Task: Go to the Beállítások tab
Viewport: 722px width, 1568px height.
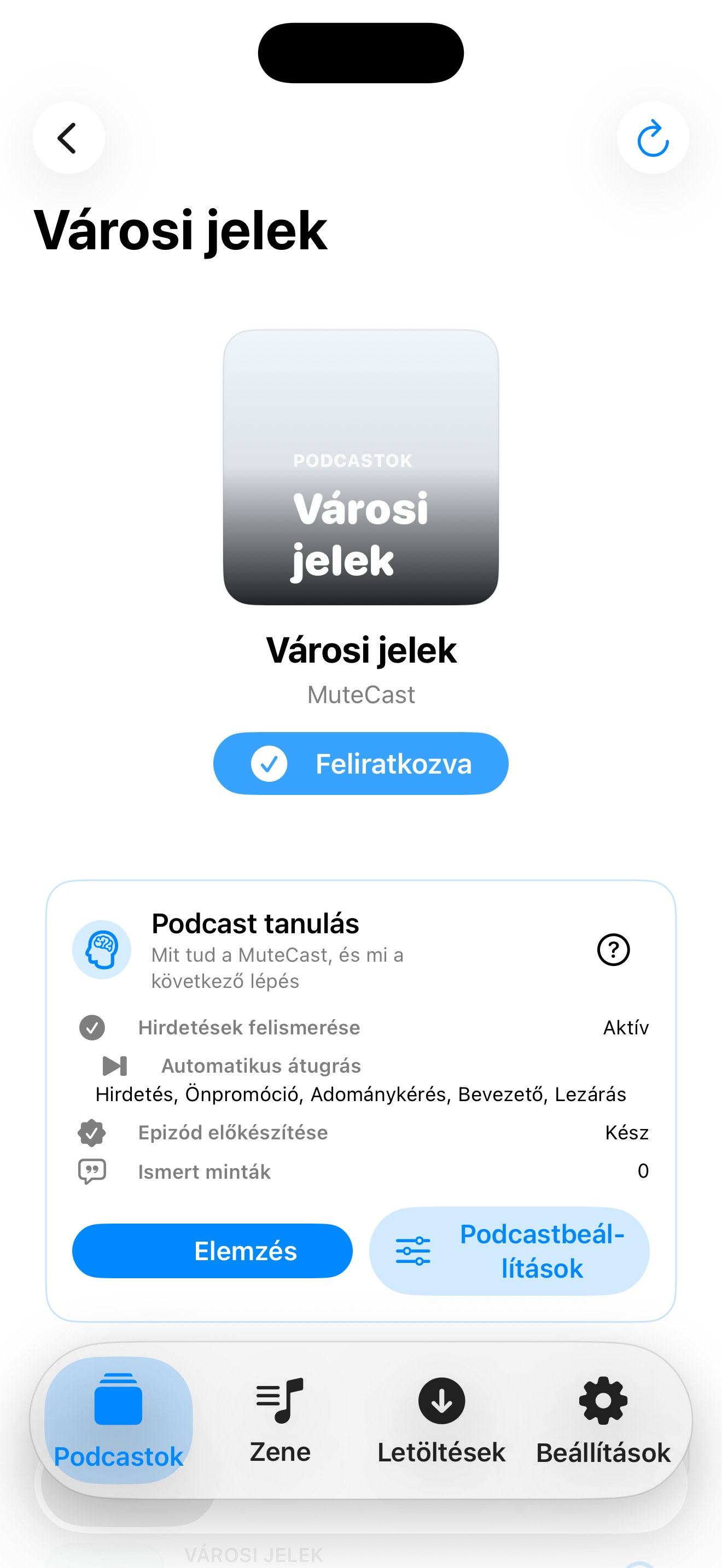Action: 603,1419
